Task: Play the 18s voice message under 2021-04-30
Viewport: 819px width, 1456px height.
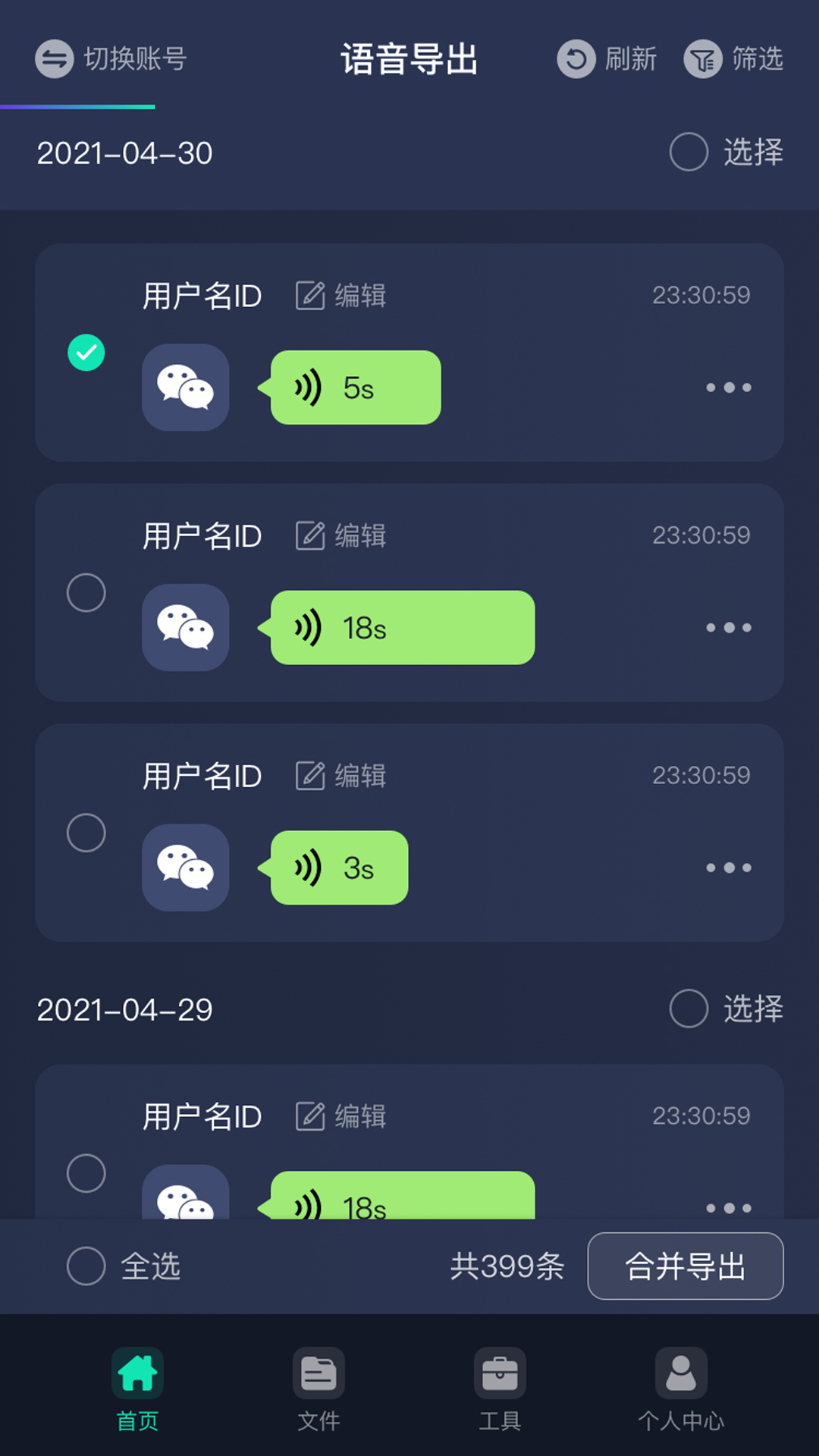Action: (402, 628)
